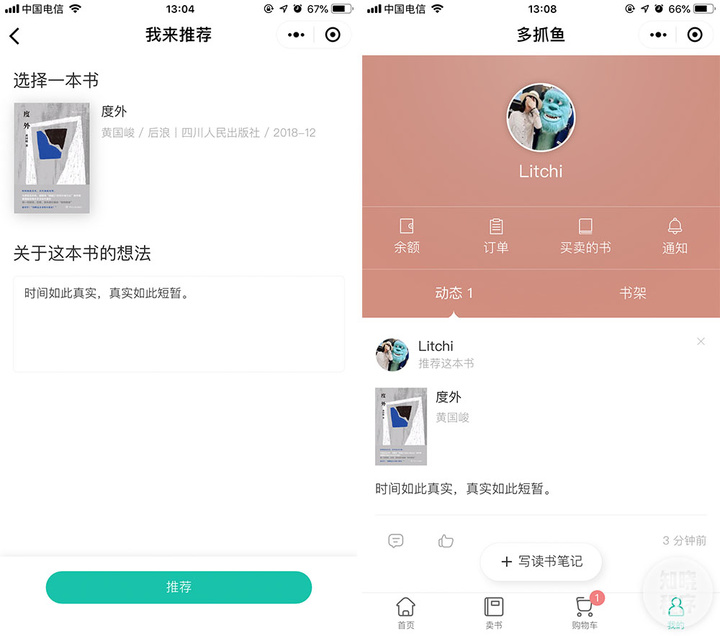Switch to the 书架 tab
Screen dimensions: 720x636
[x=632, y=293]
